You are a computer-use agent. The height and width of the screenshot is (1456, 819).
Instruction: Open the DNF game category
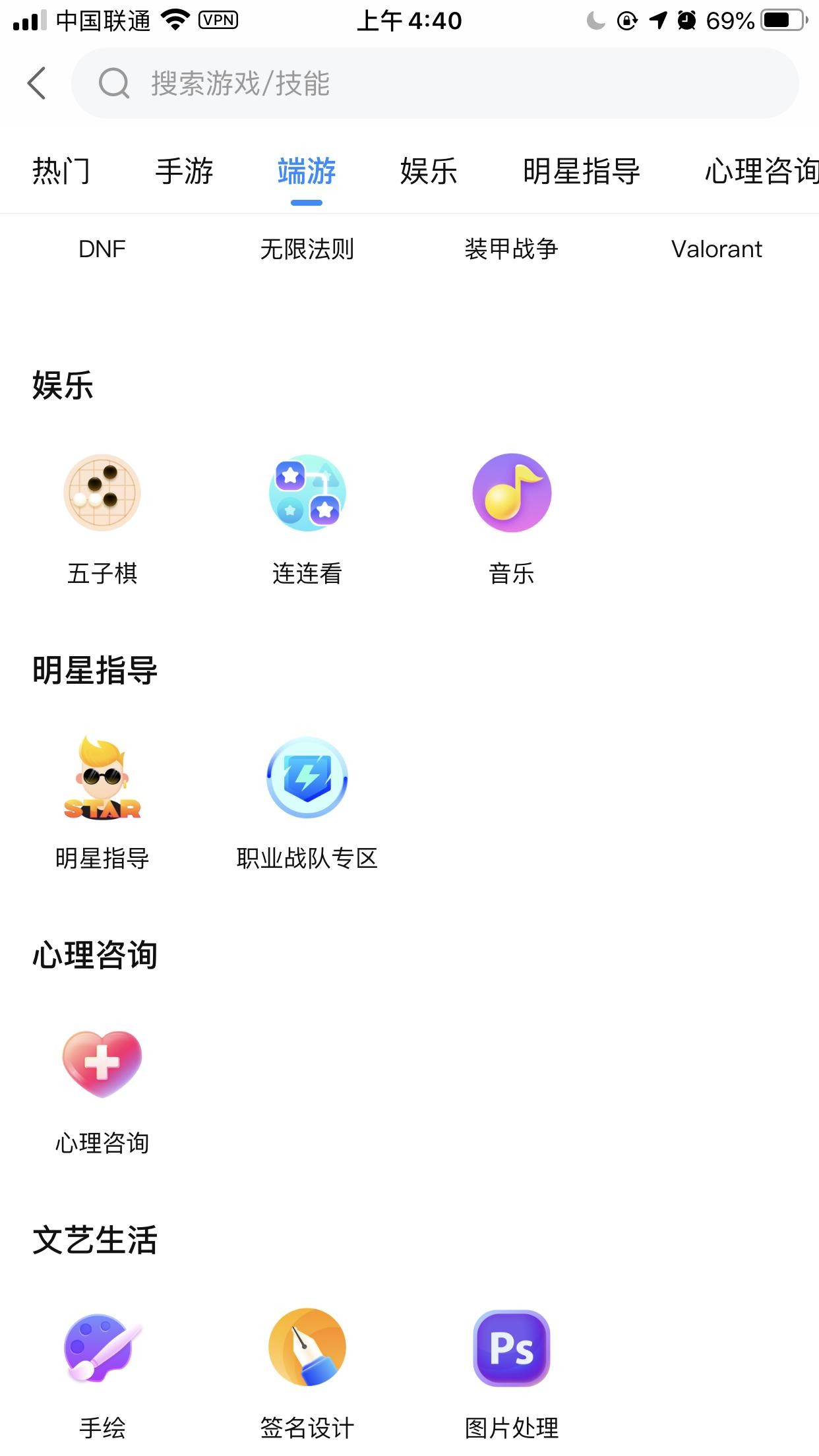[102, 249]
